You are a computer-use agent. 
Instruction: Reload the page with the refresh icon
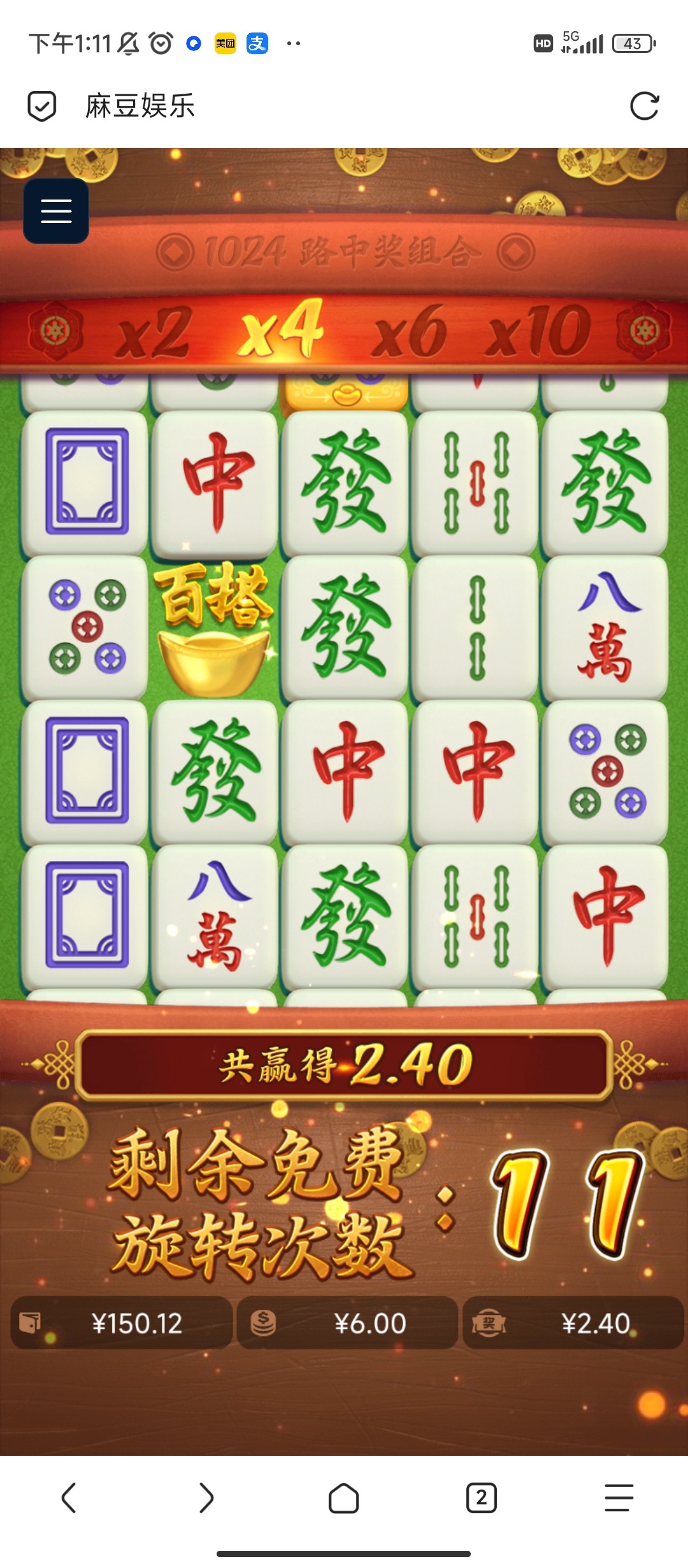[x=644, y=106]
